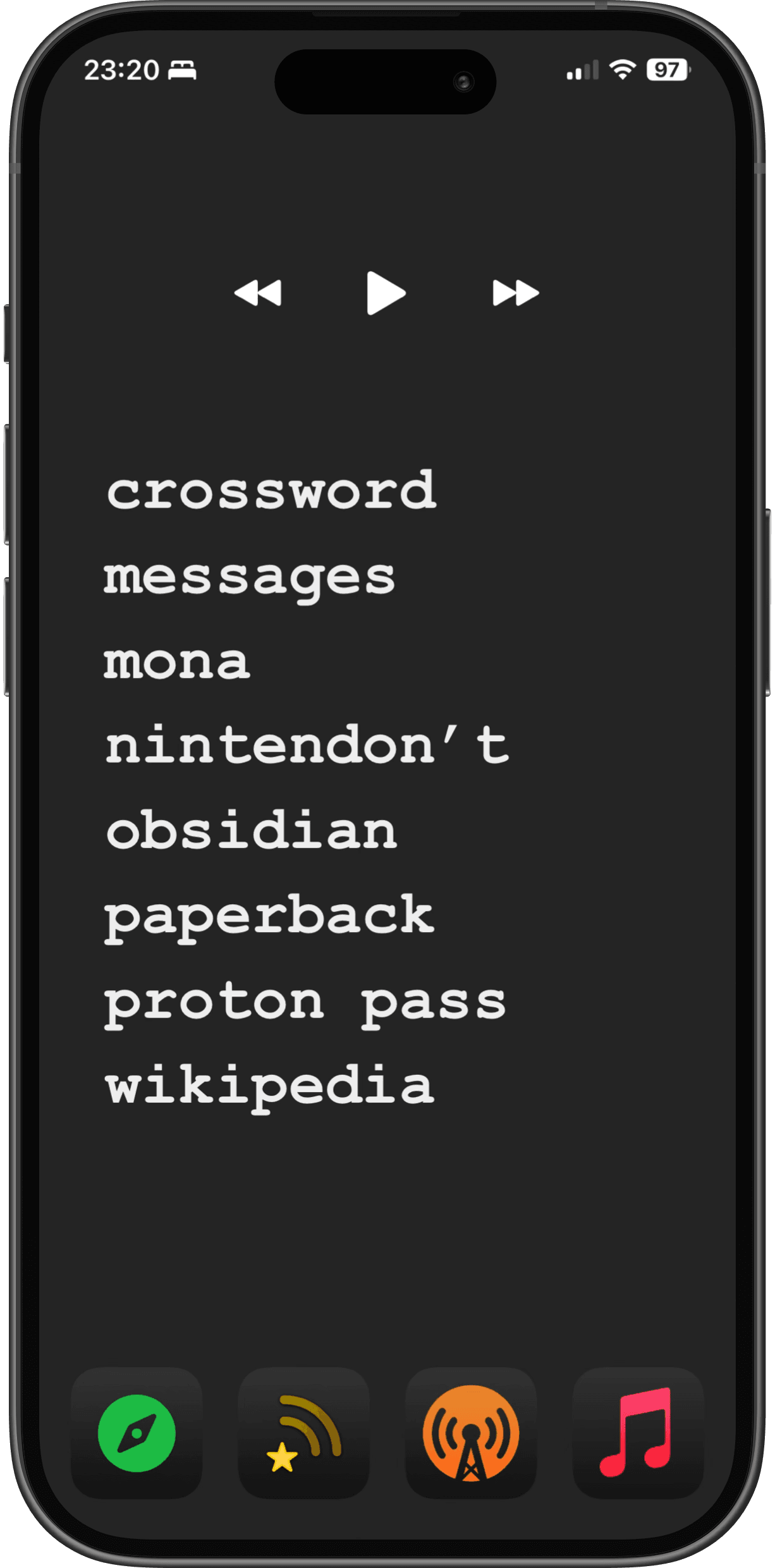Open the green compass browser in dock
Image resolution: width=775 pixels, height=1568 pixels.
pyautogui.click(x=137, y=1433)
